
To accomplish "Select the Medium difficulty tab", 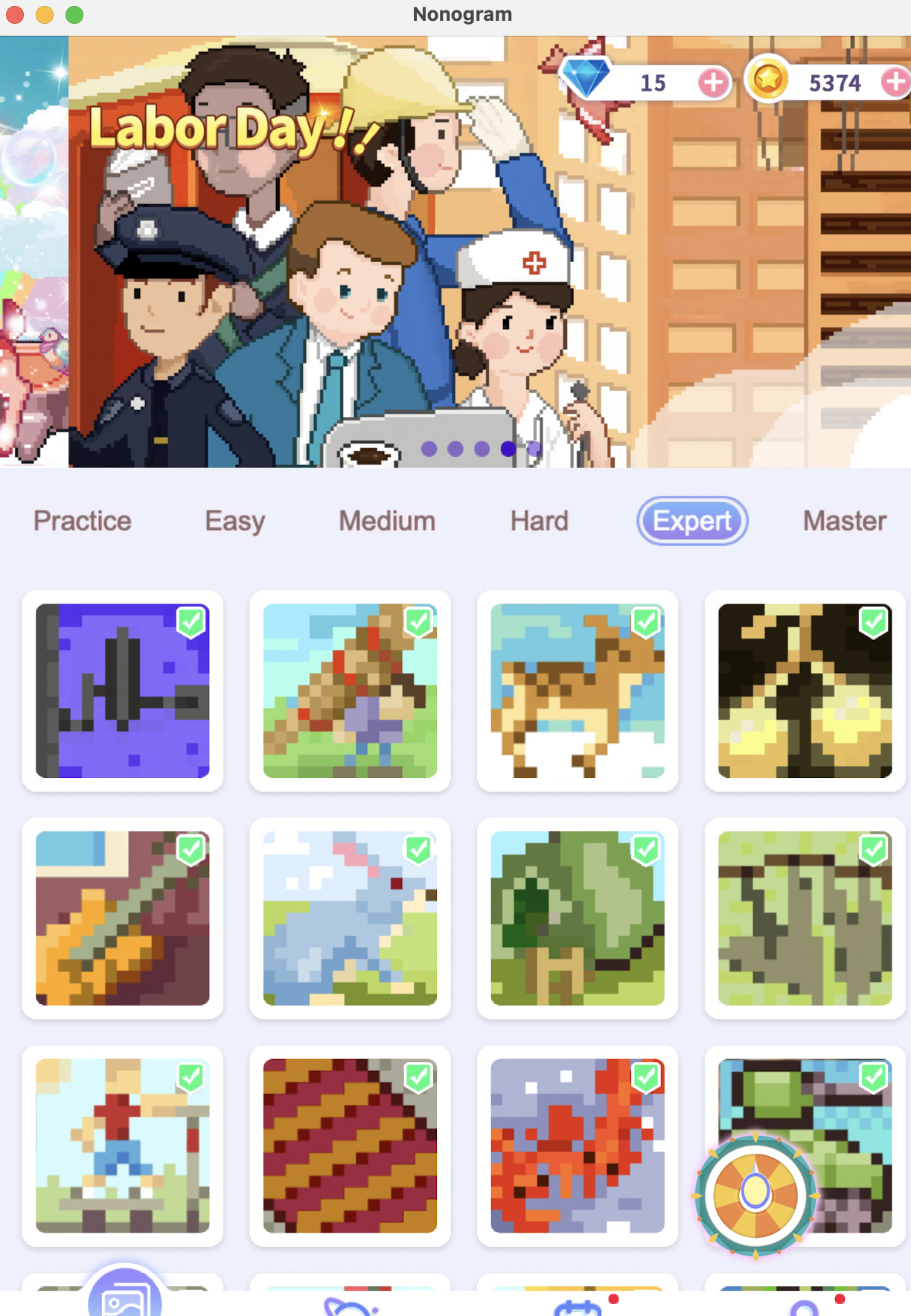I will pyautogui.click(x=387, y=521).
